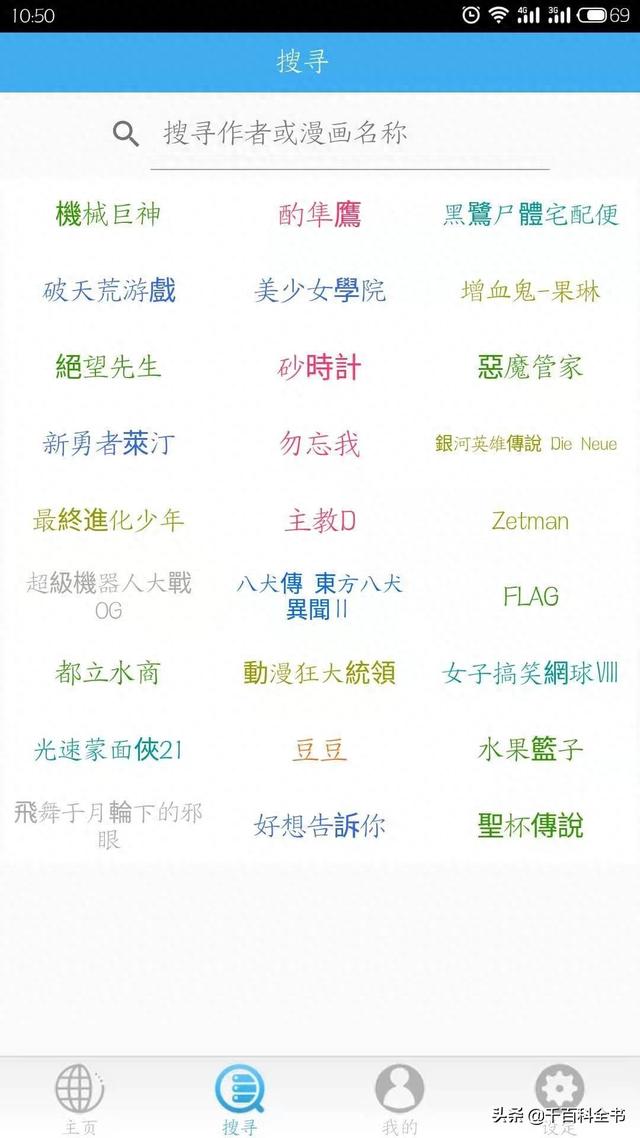Switch to the 主页 tab
Viewport: 640px width, 1138px height.
(x=80, y=1097)
